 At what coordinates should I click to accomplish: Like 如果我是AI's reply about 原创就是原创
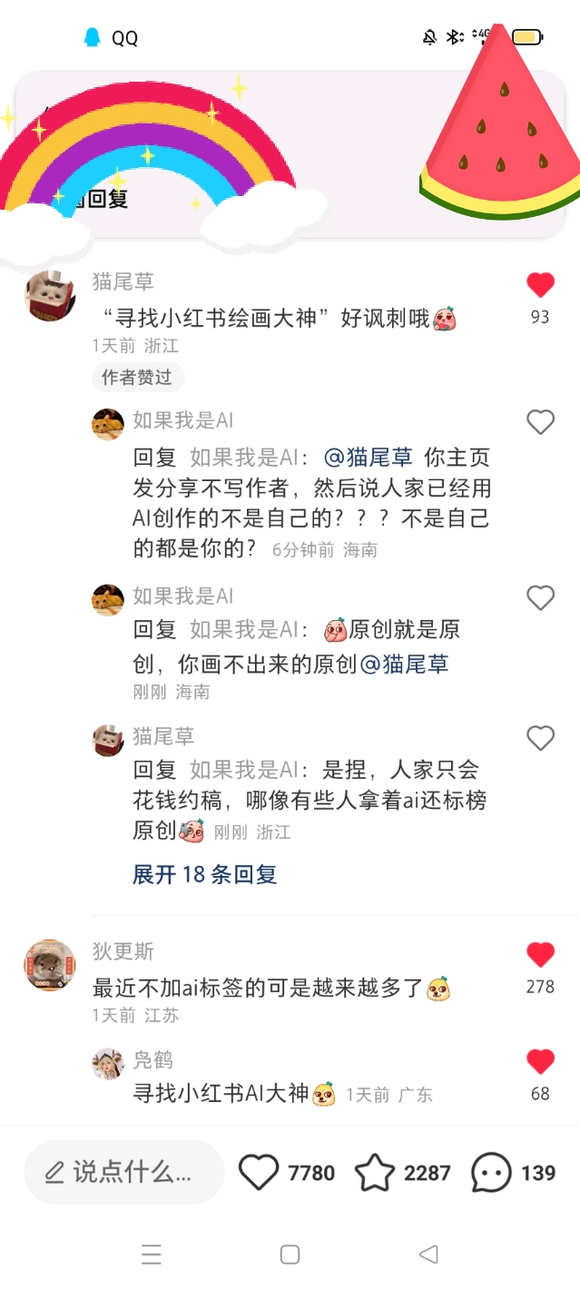tap(540, 598)
